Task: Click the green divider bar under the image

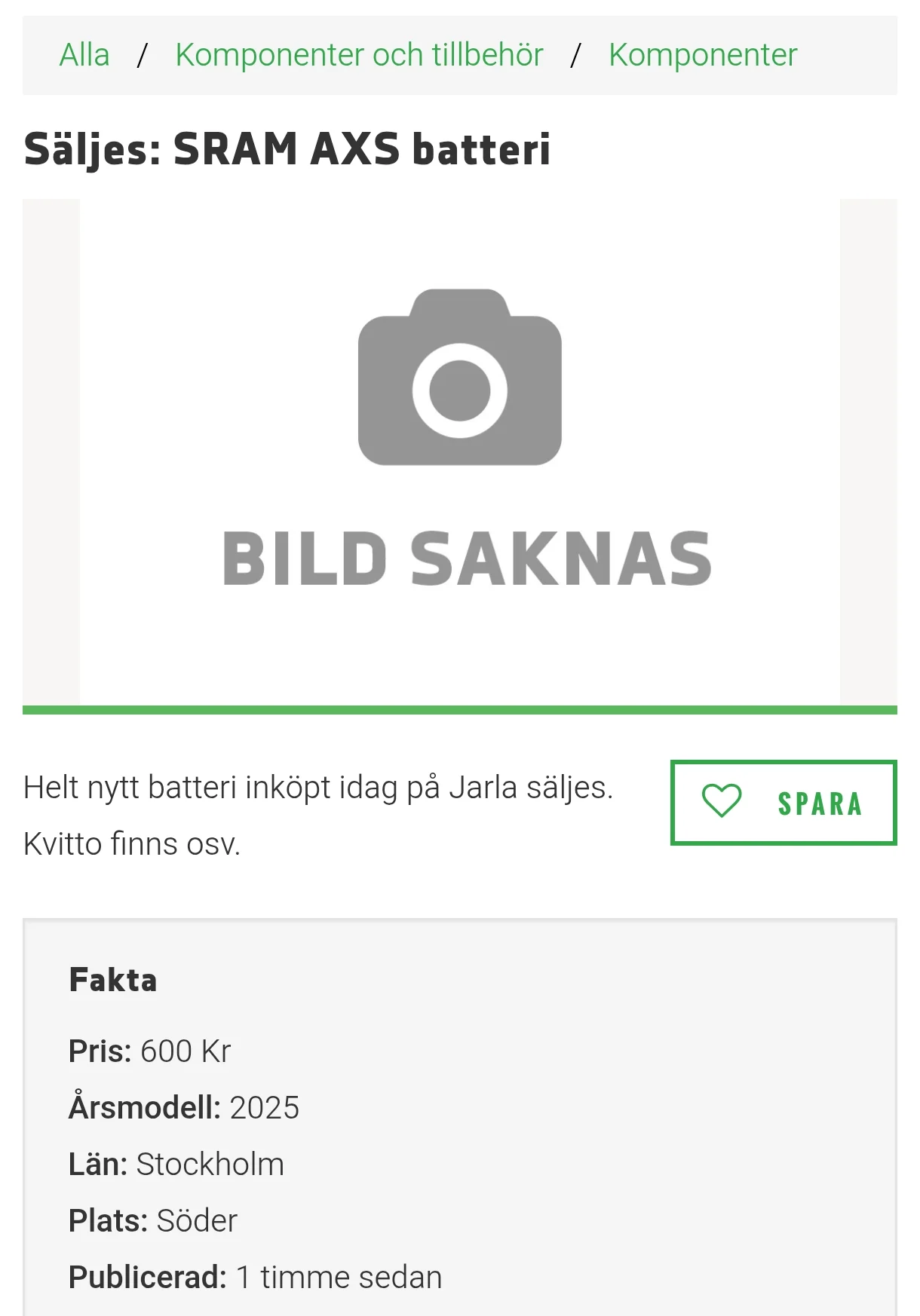Action: click(x=460, y=710)
